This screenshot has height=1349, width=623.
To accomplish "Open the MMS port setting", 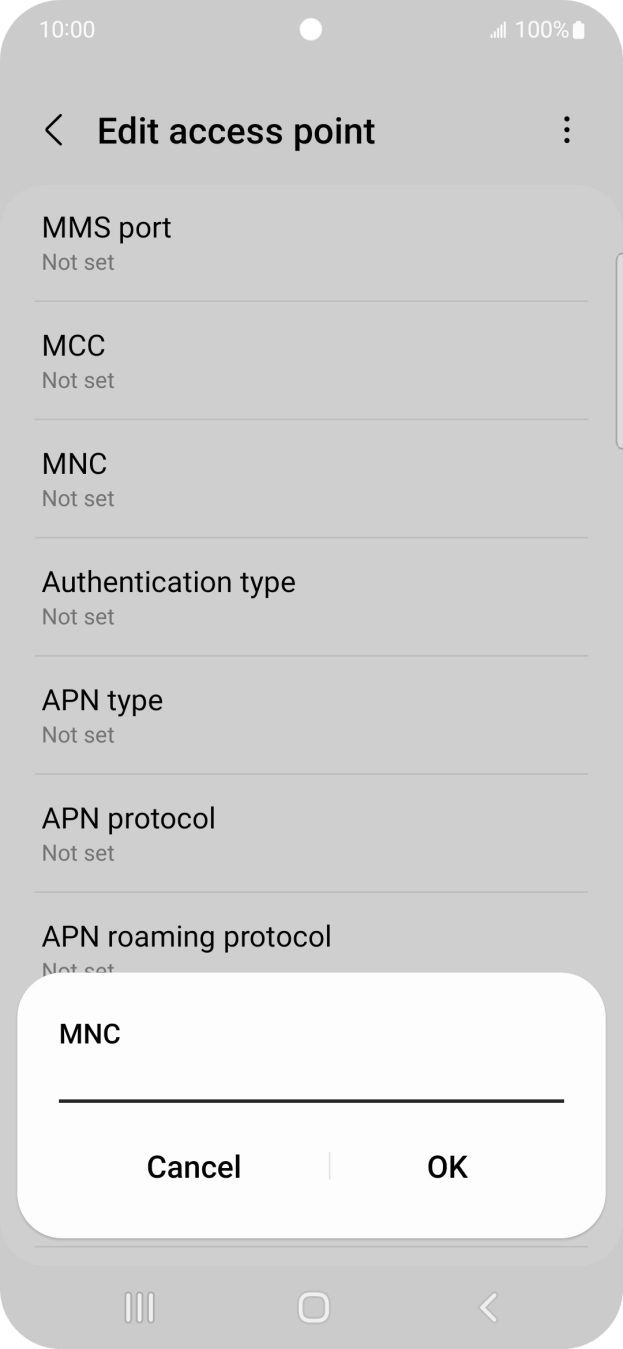I will [311, 243].
